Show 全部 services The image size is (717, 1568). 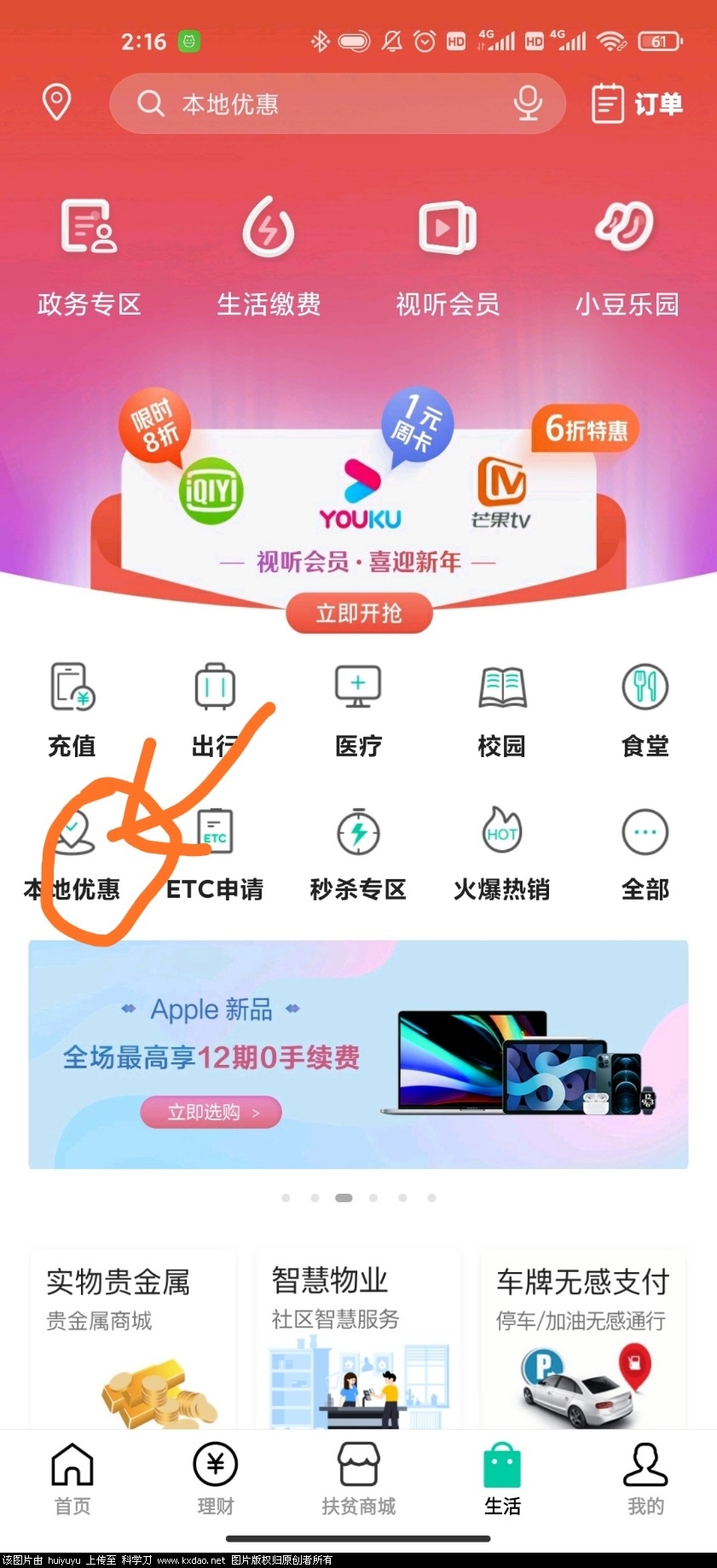pos(645,854)
